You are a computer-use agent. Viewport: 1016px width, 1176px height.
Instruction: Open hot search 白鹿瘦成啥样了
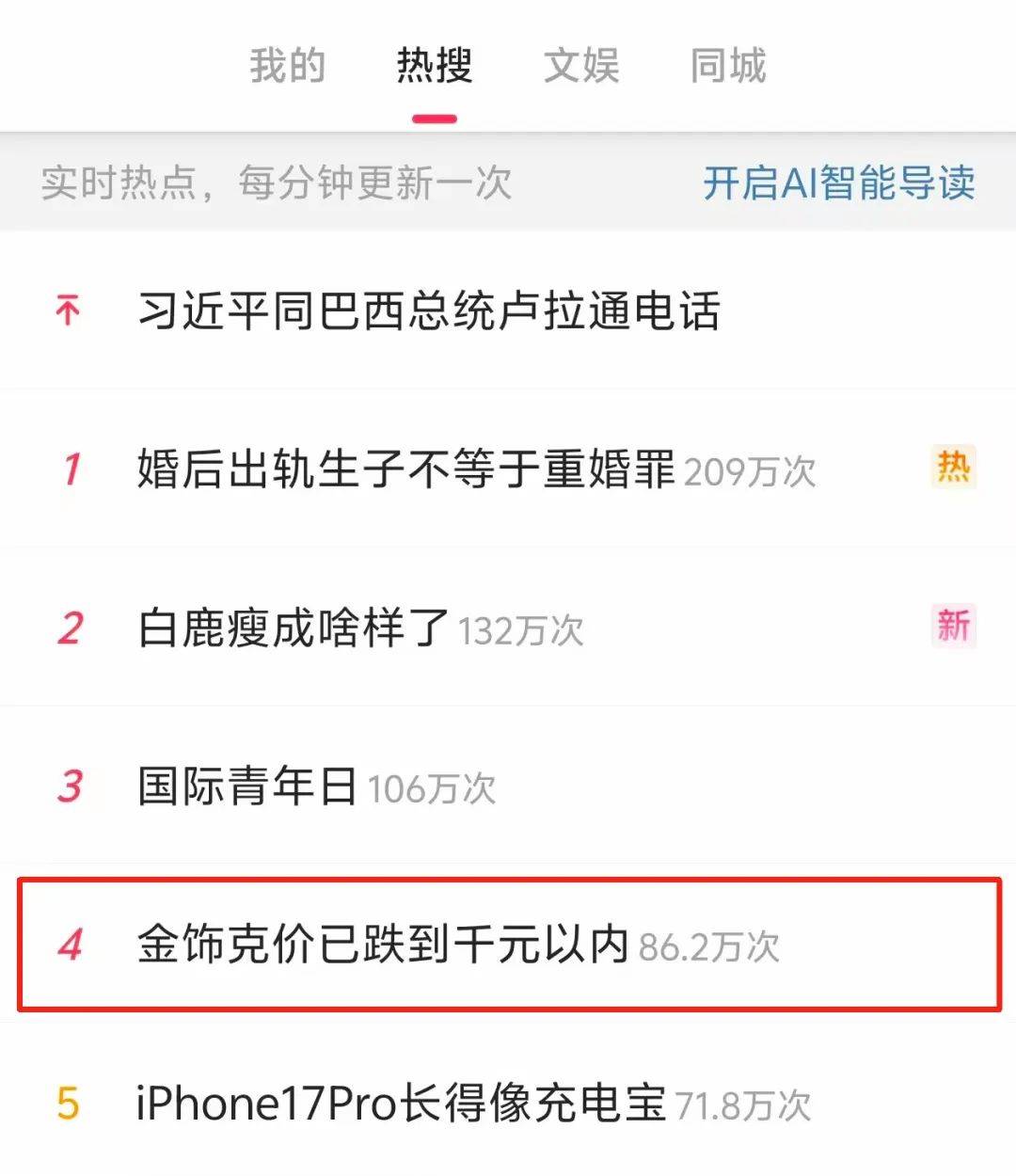click(294, 628)
